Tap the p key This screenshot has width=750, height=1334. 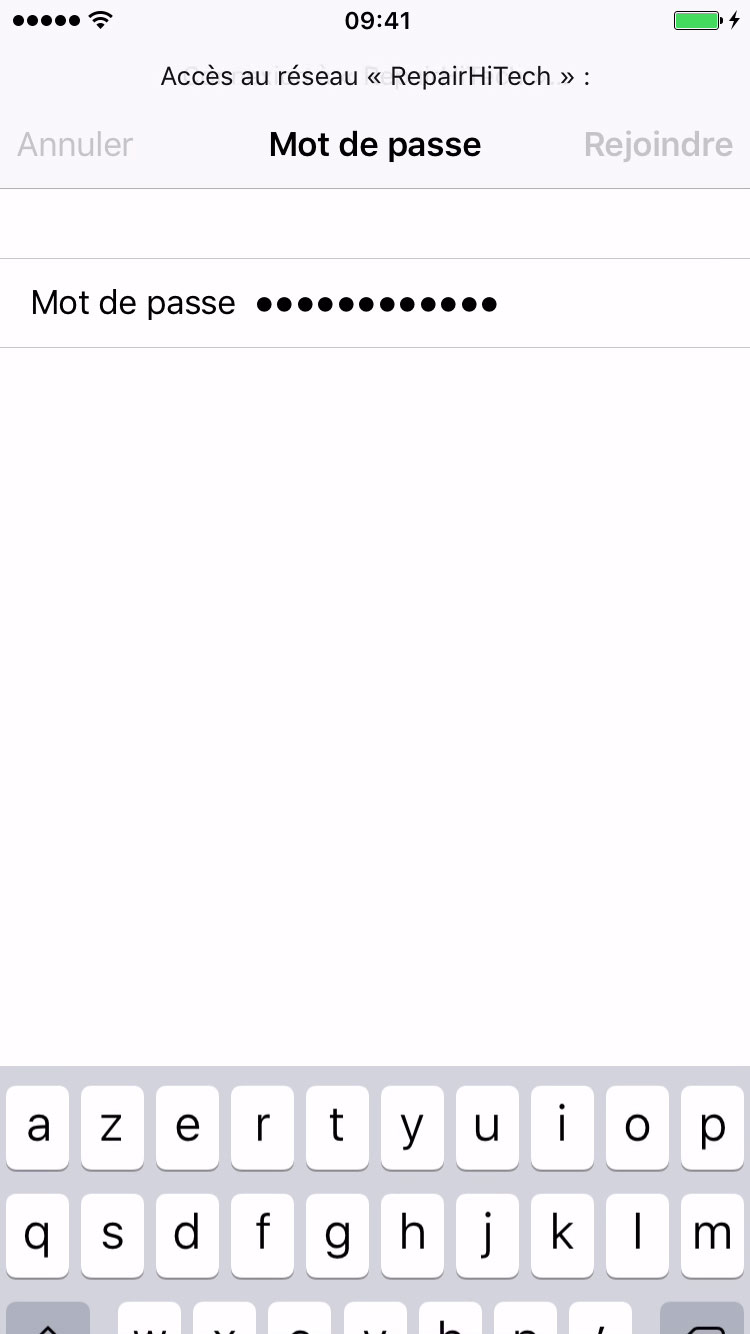(x=712, y=1127)
